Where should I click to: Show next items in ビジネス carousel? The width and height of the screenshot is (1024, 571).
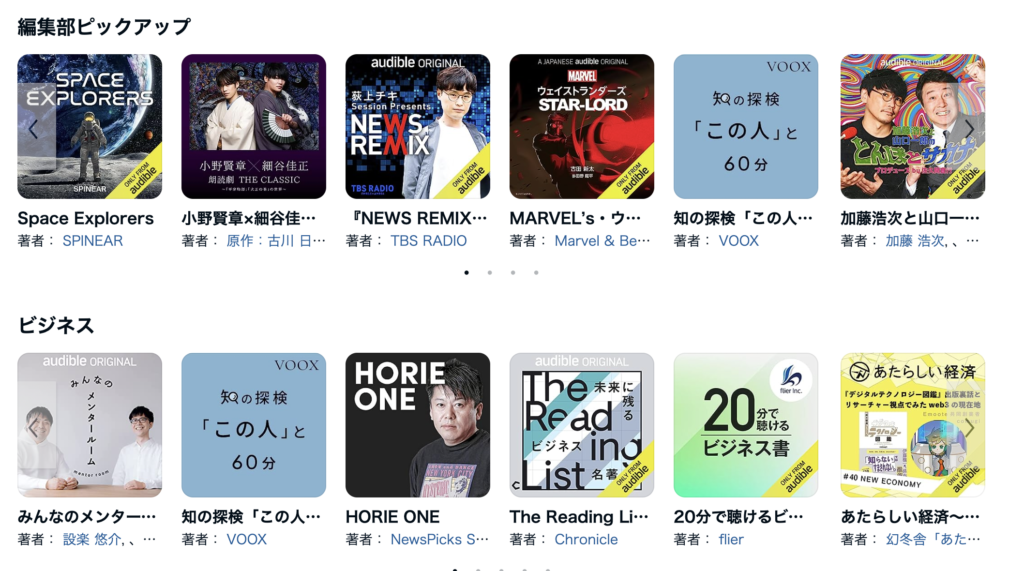coord(969,428)
